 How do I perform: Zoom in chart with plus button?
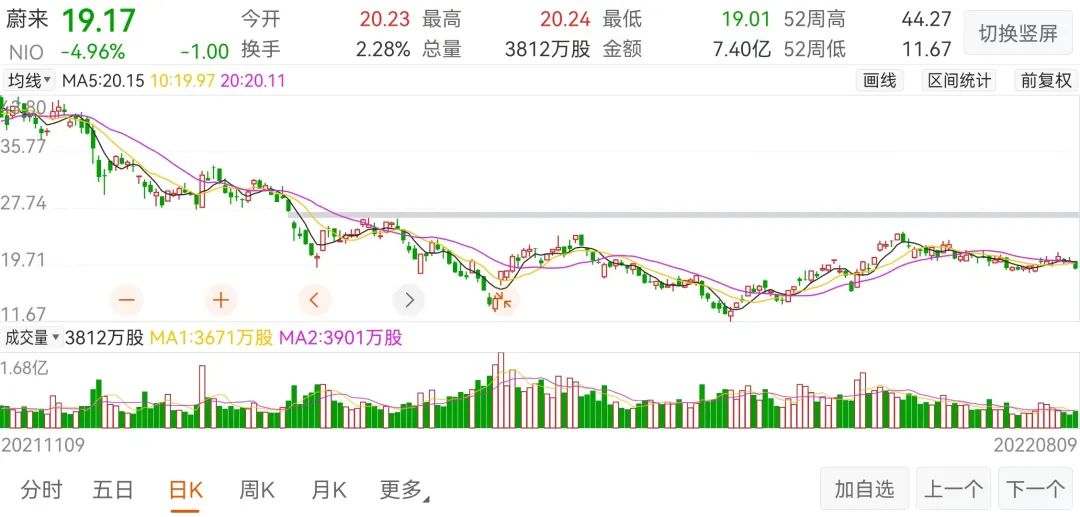pos(220,300)
